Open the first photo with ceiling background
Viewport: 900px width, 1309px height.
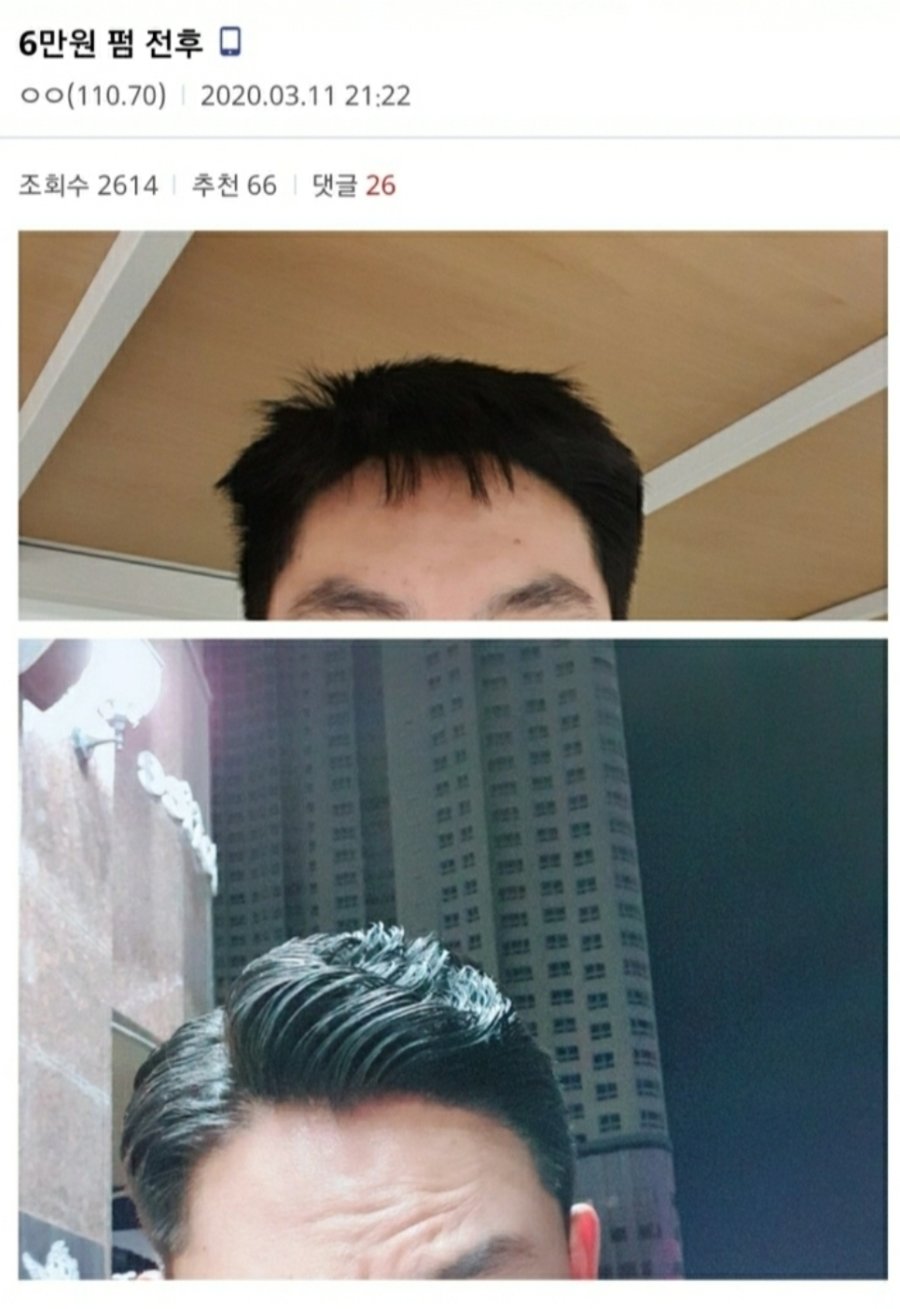point(452,425)
